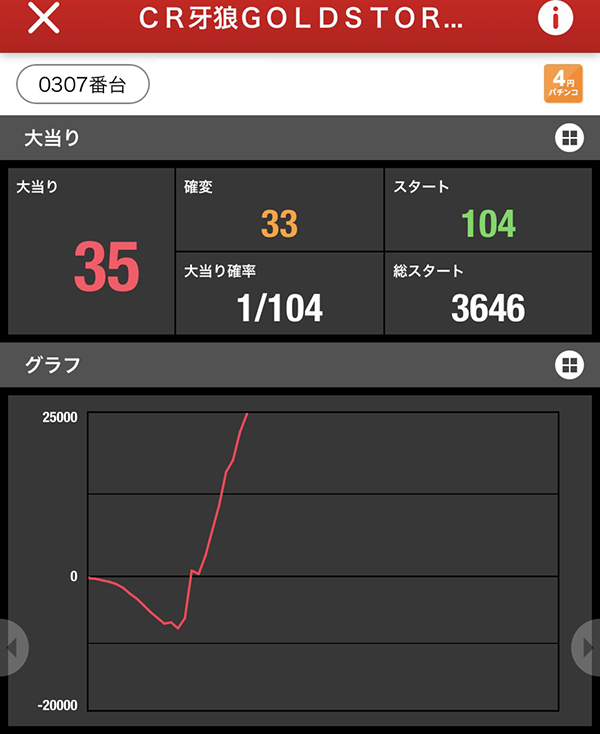Tap the 0307番台 machine number chip
Screen dimensions: 600x734
(x=83, y=85)
